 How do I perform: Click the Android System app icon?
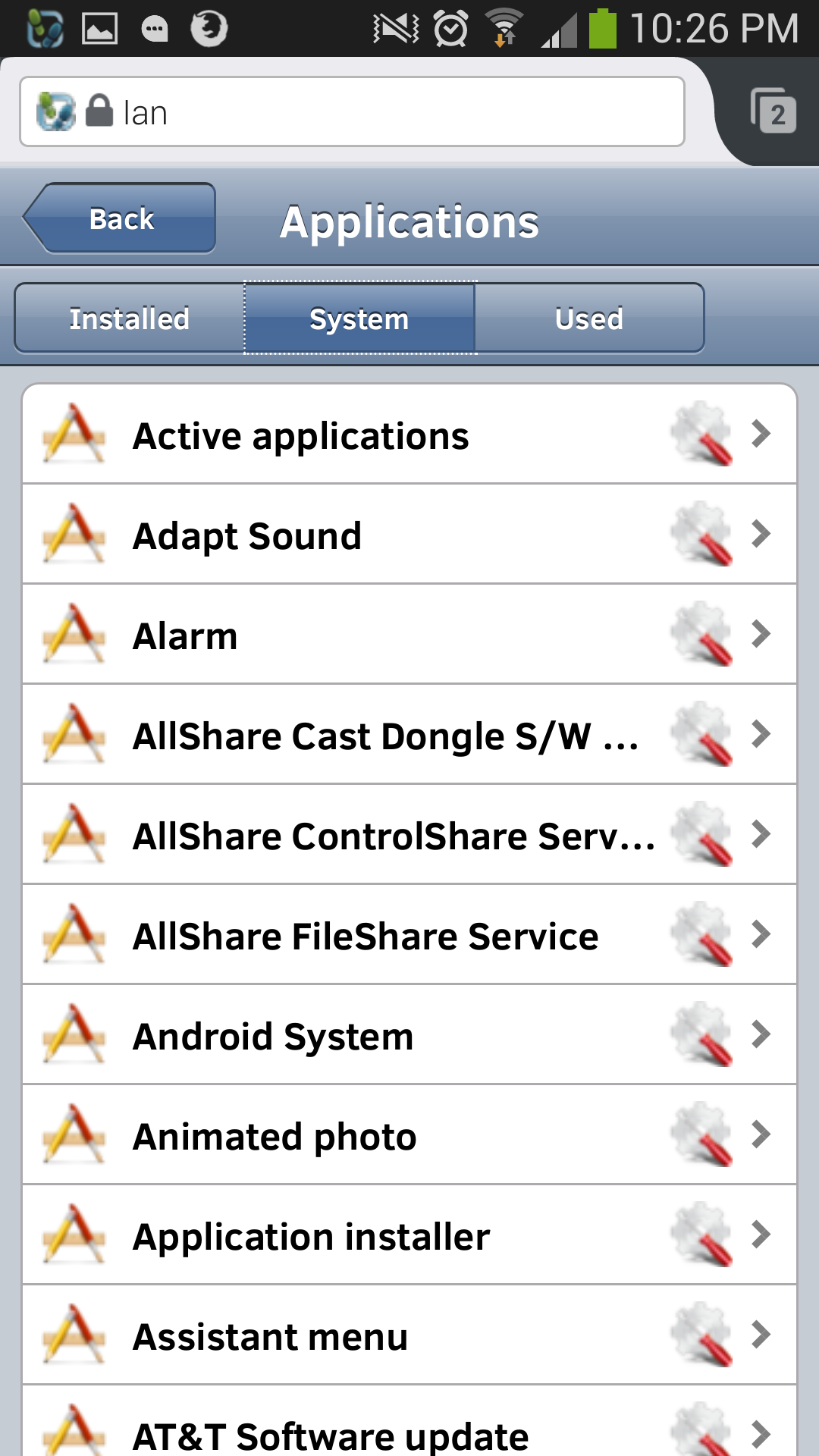[x=72, y=1034]
